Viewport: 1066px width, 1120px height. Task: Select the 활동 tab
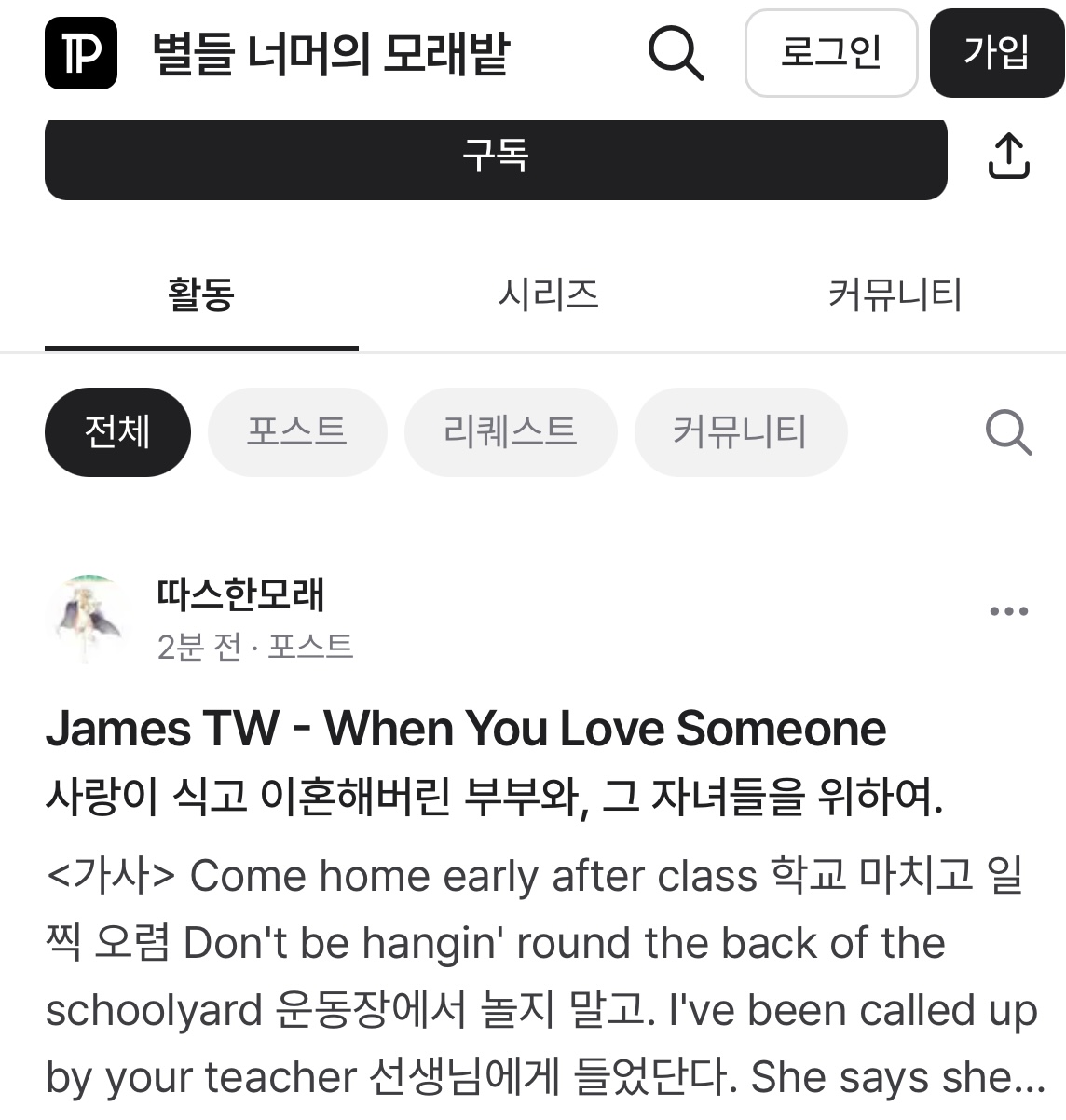click(x=201, y=295)
